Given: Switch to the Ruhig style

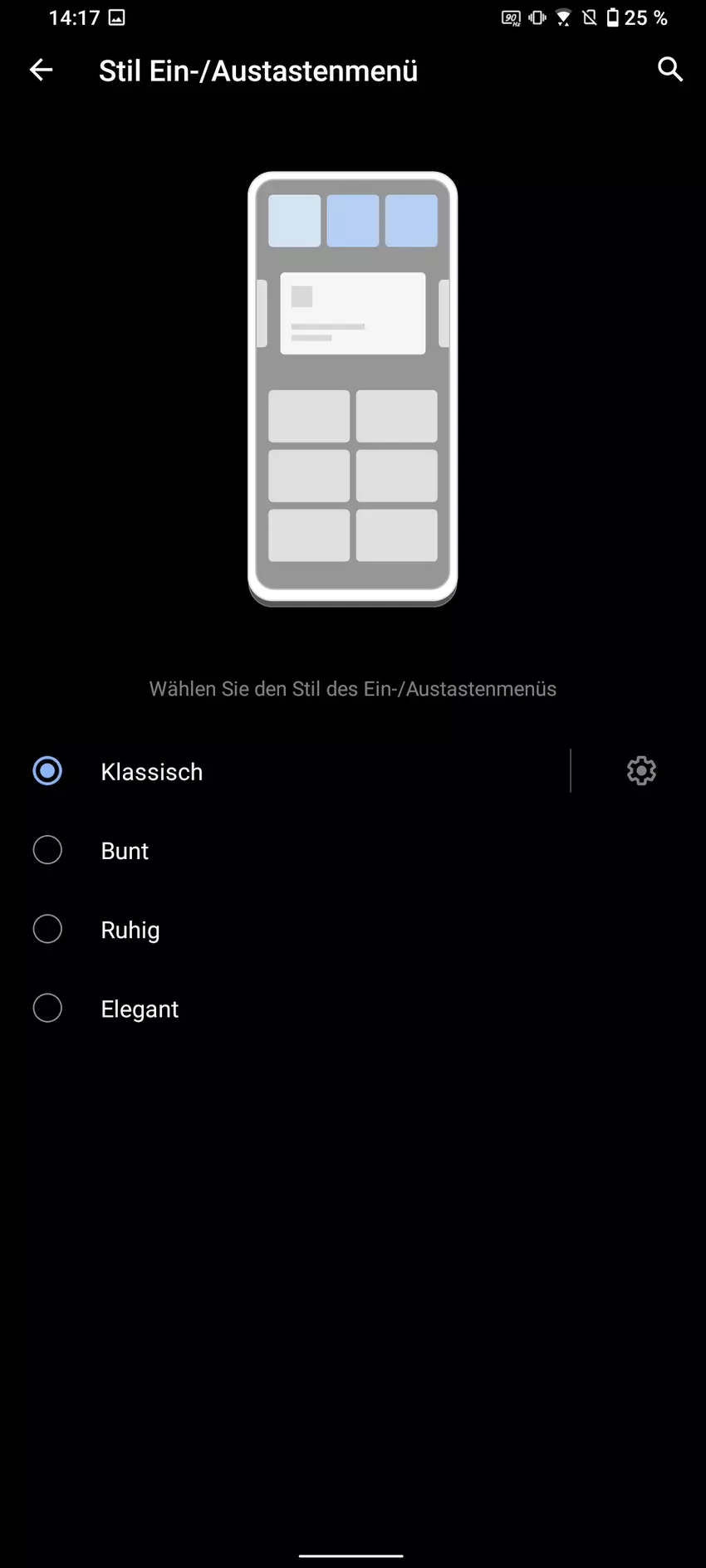Looking at the screenshot, I should (48, 929).
